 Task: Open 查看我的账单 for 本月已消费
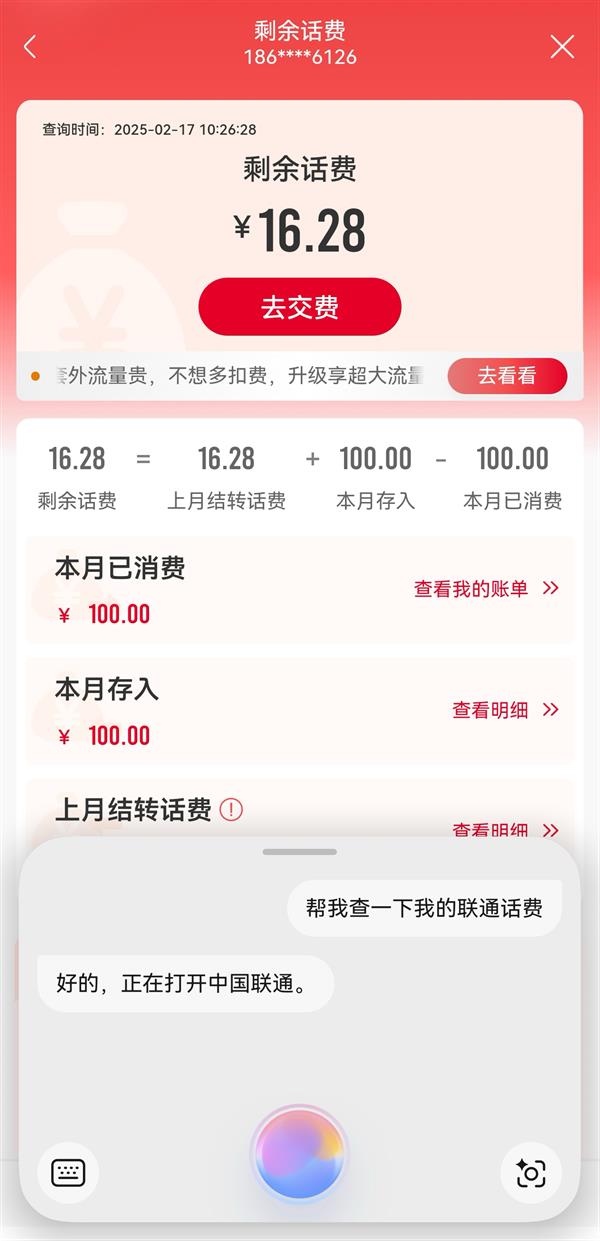486,589
